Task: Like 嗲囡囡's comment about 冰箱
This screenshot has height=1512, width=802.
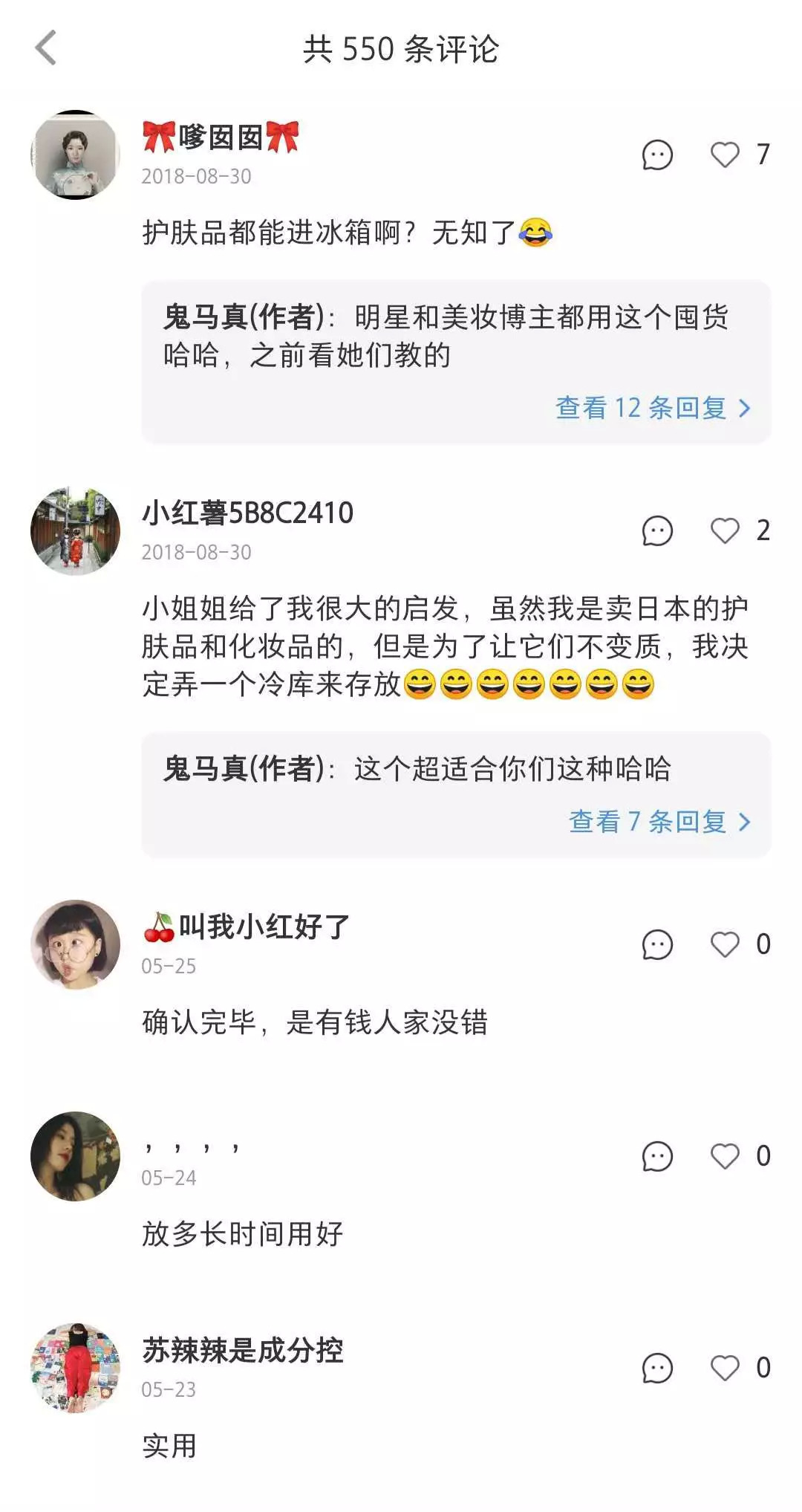Action: click(725, 155)
